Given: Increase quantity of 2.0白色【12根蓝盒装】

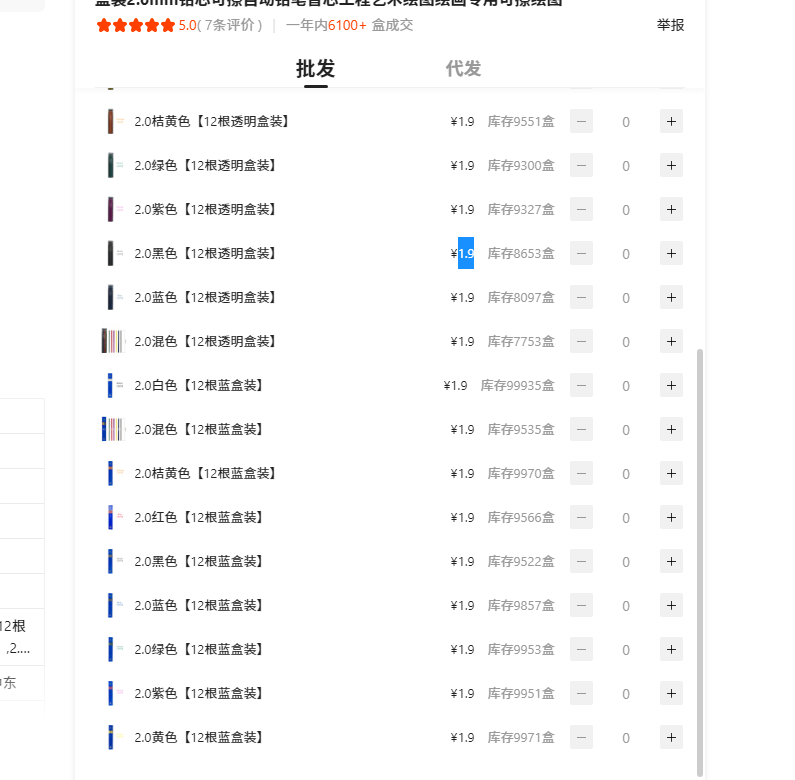Looking at the screenshot, I should coord(671,386).
